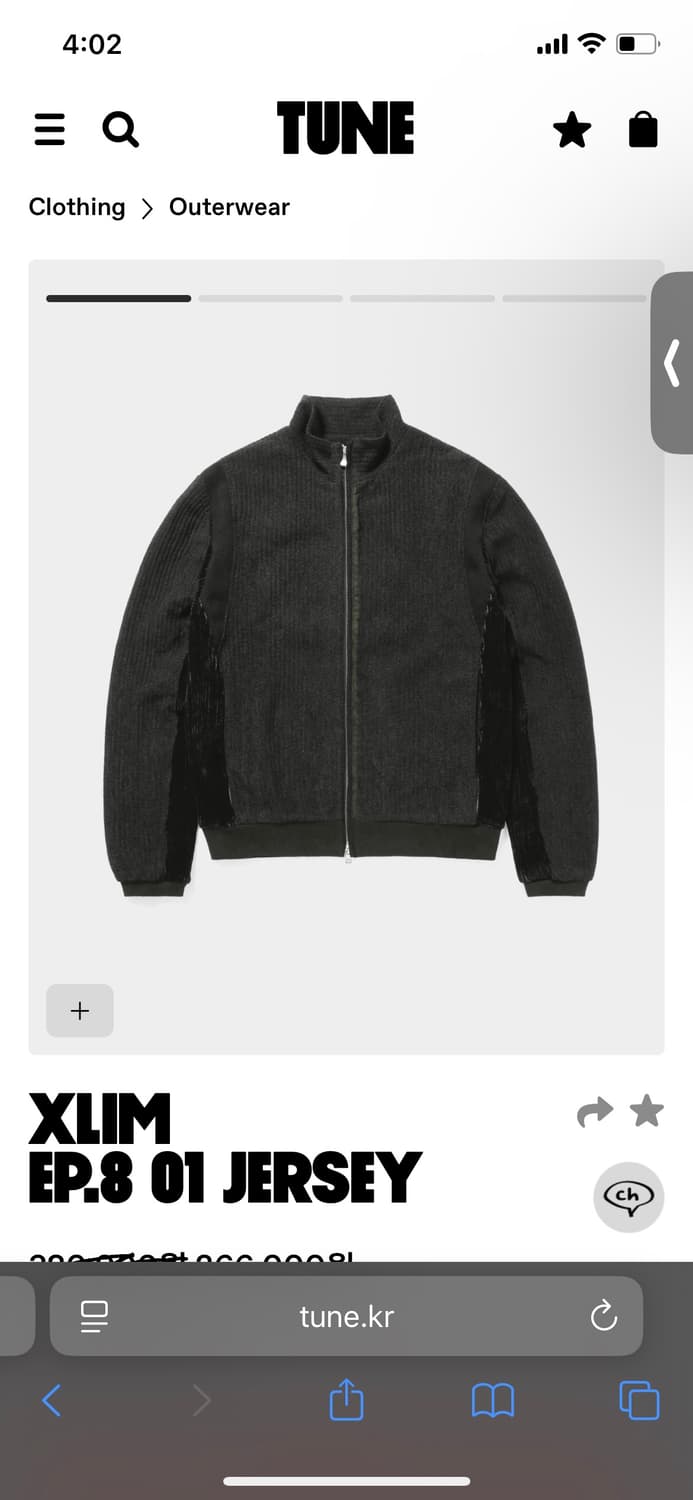Open Safari bookmarks
Viewport: 693px width, 1500px height.
(x=493, y=1400)
